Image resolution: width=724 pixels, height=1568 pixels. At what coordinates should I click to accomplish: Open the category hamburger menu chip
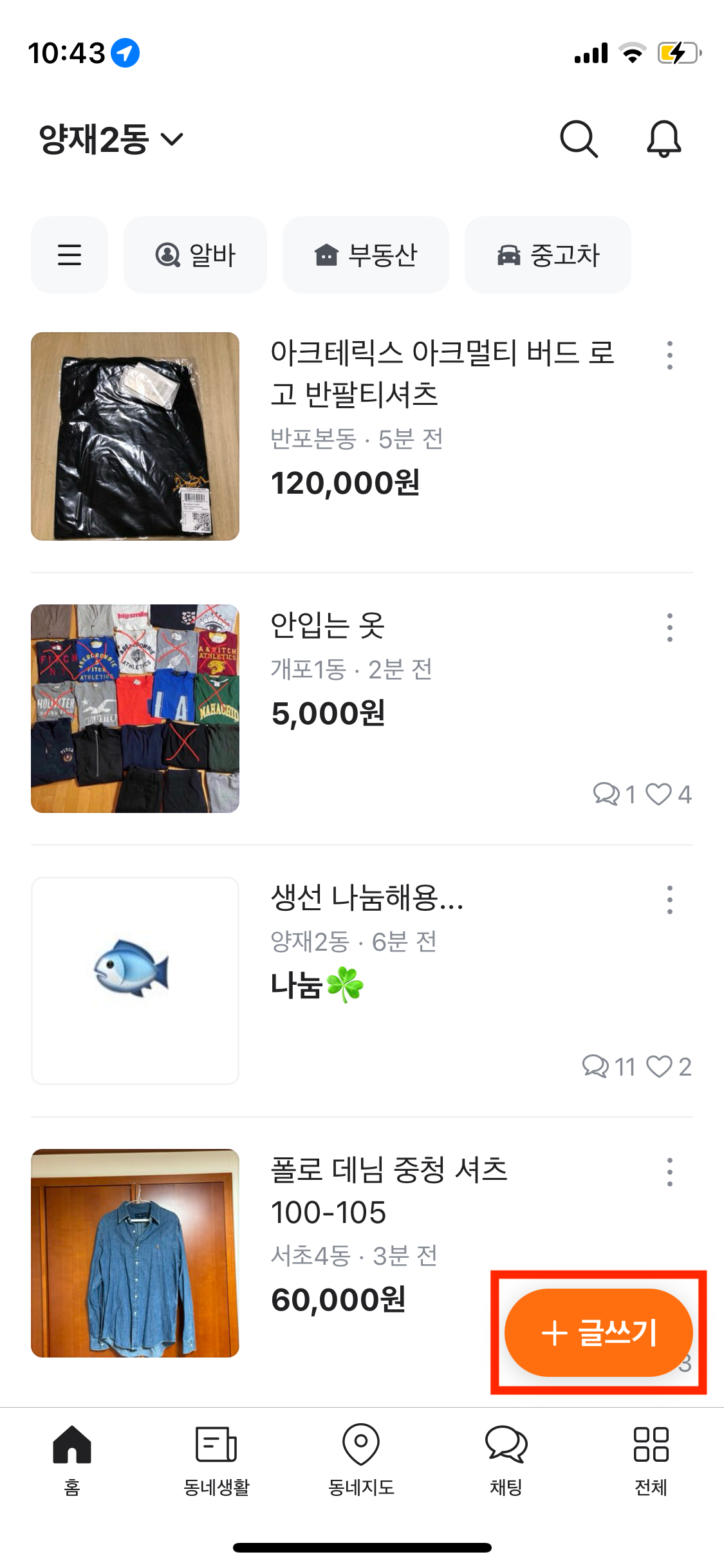point(70,255)
